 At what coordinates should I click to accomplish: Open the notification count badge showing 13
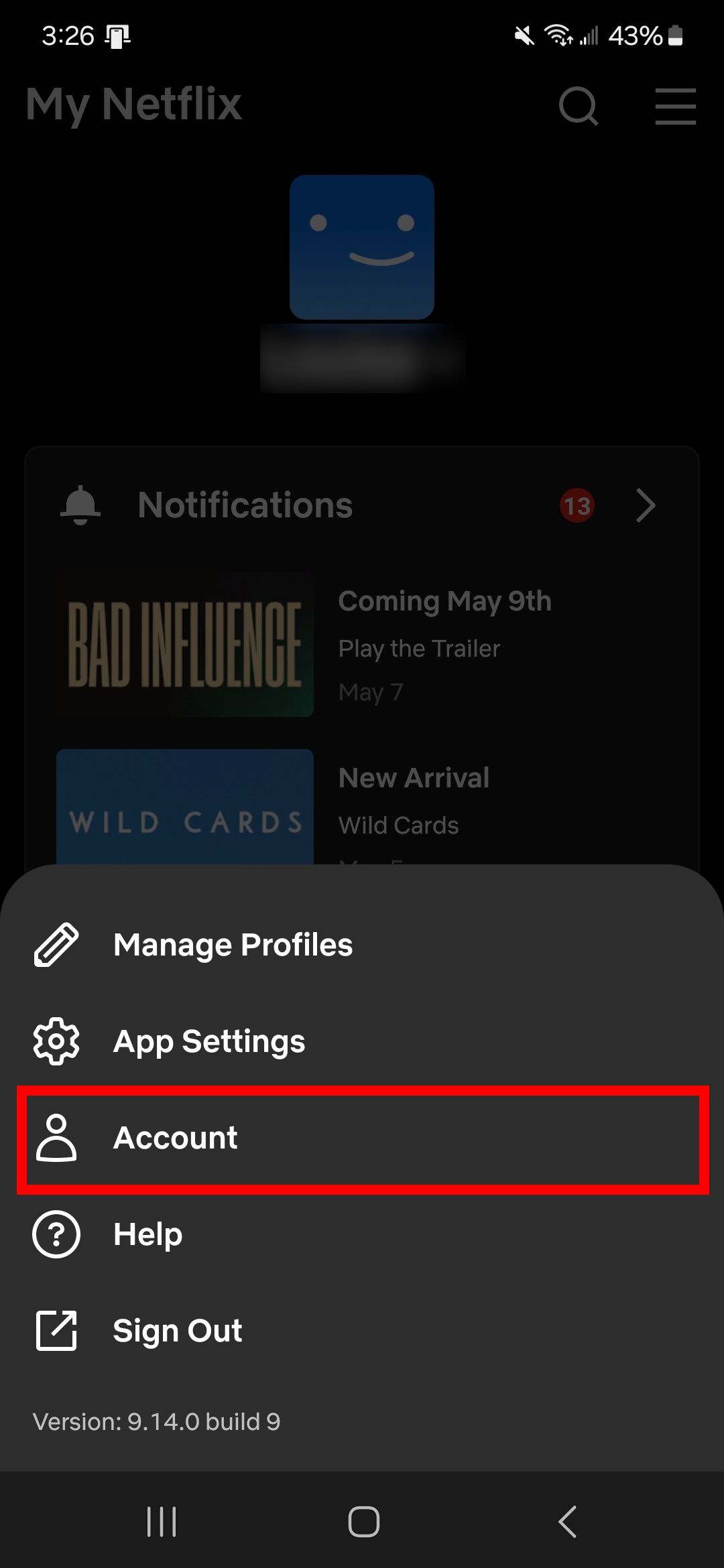click(x=577, y=507)
